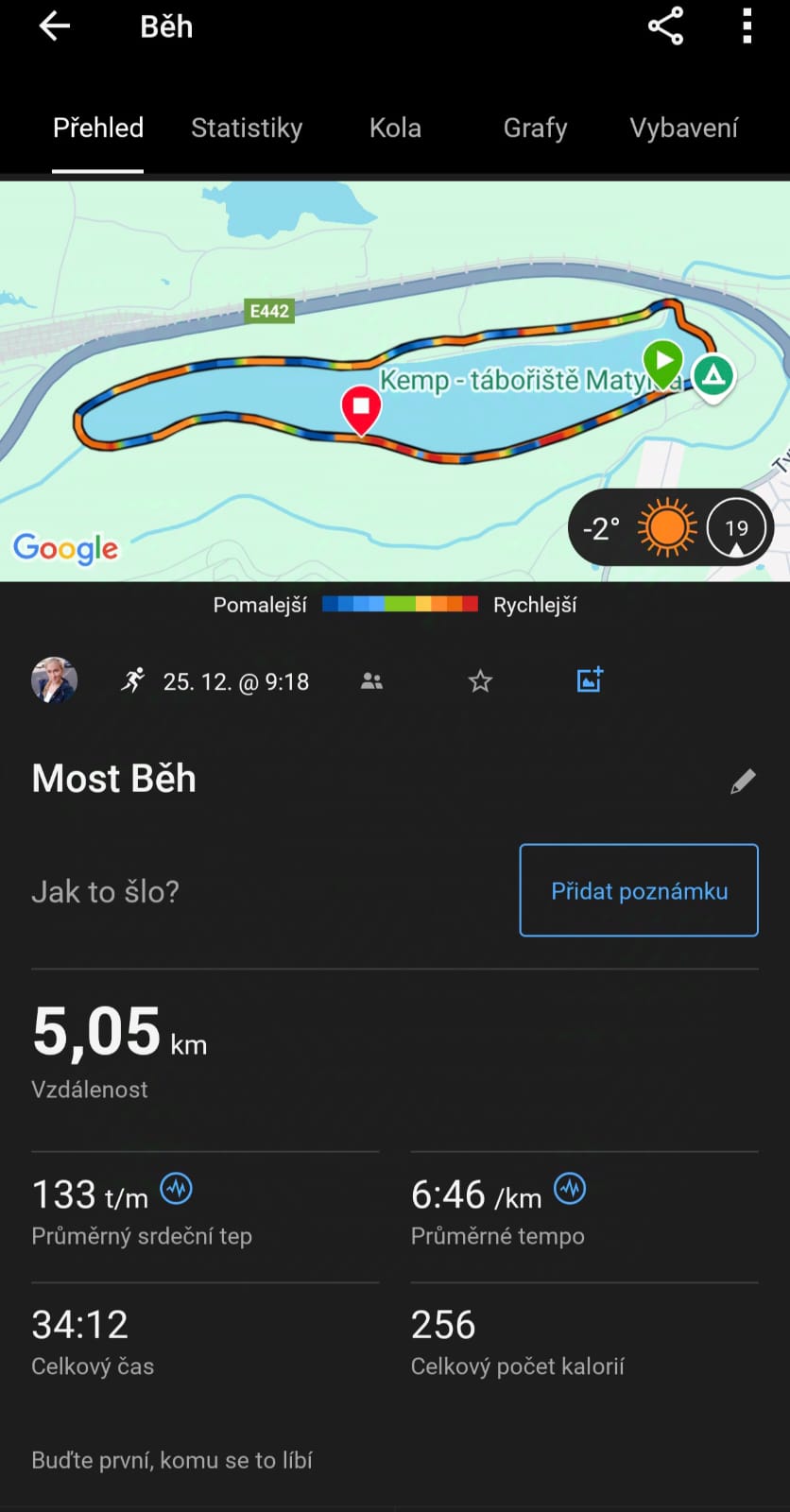Viewport: 790px width, 1512px height.
Task: Open the Grafy tab
Action: pyautogui.click(x=535, y=128)
